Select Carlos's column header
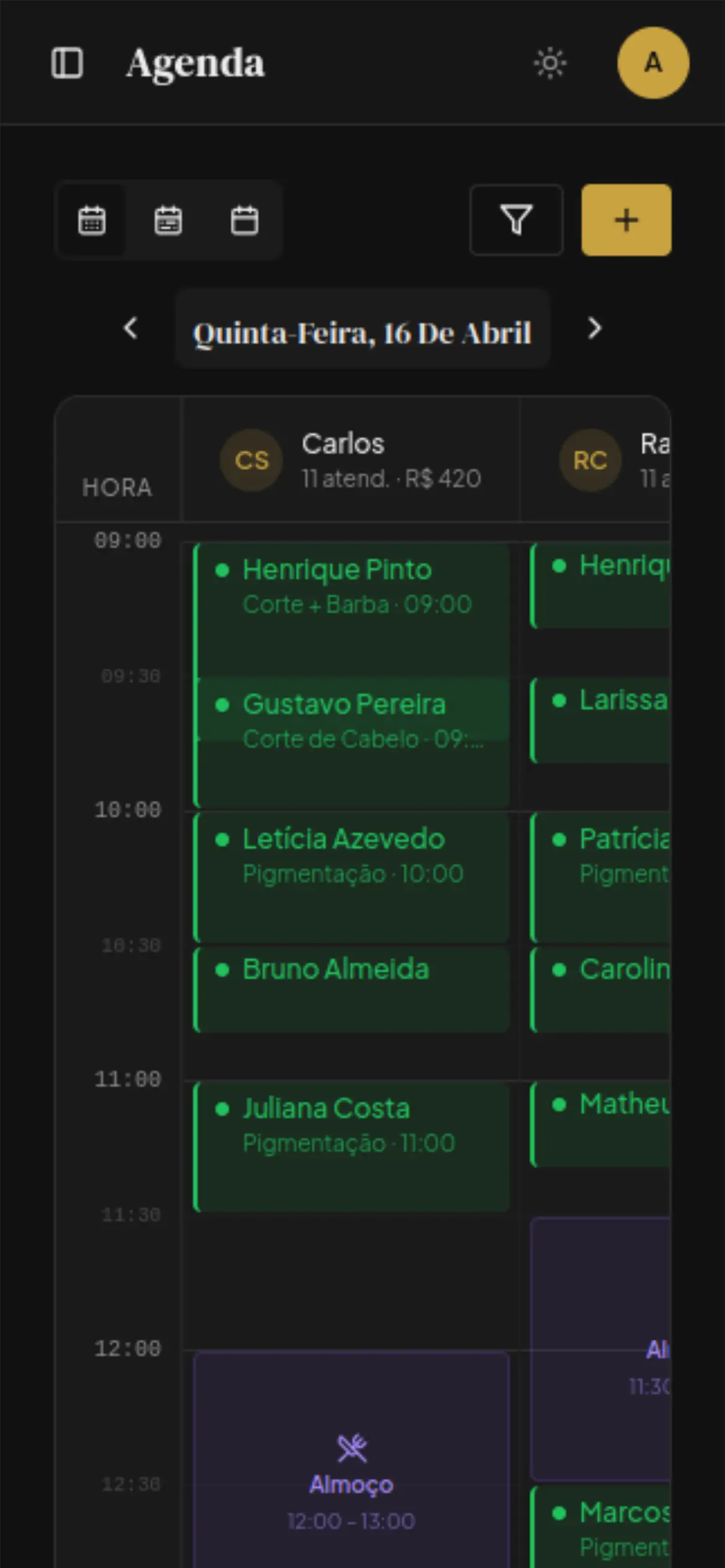The height and width of the screenshot is (1568, 725). point(351,461)
